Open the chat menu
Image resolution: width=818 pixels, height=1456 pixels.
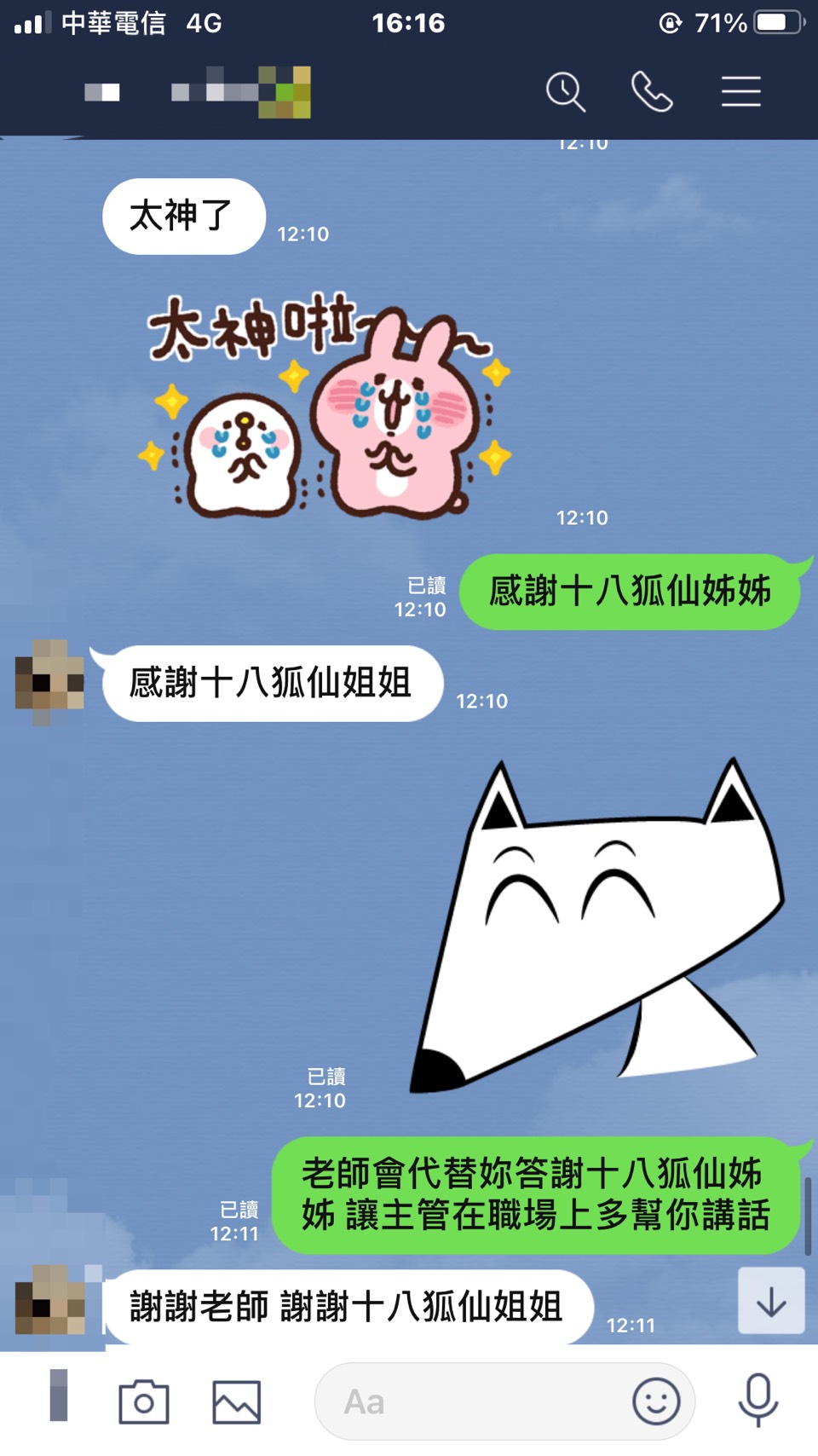coord(740,92)
